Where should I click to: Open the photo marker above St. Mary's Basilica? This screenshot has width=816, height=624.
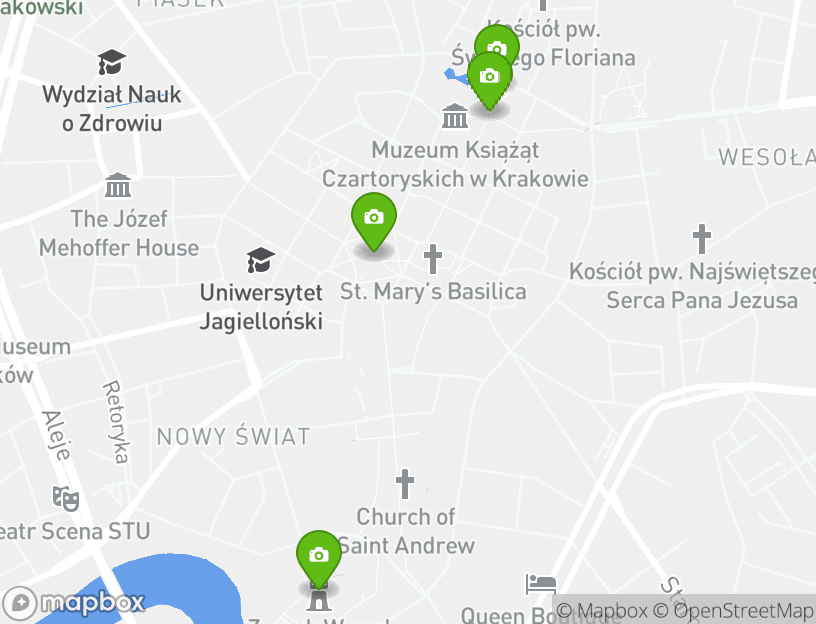point(374,218)
